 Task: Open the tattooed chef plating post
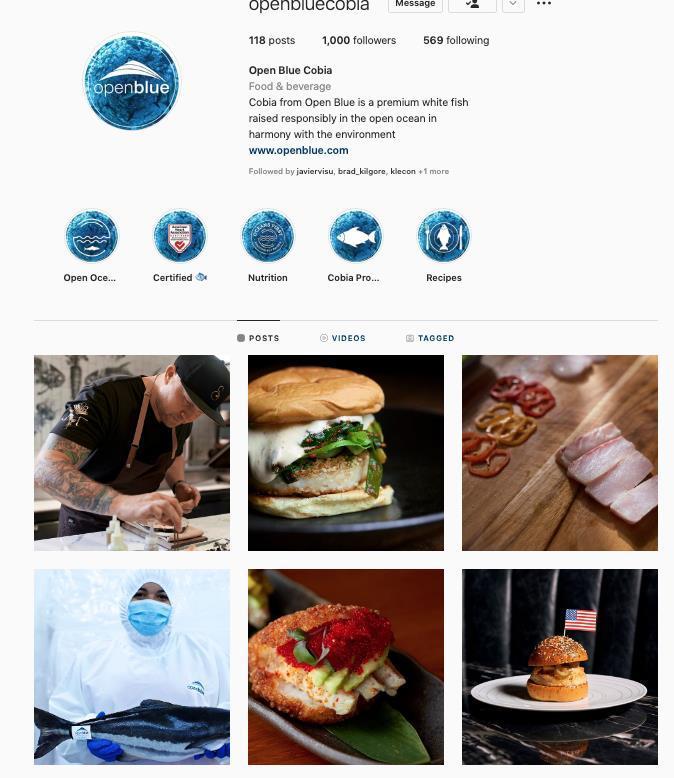coord(132,453)
